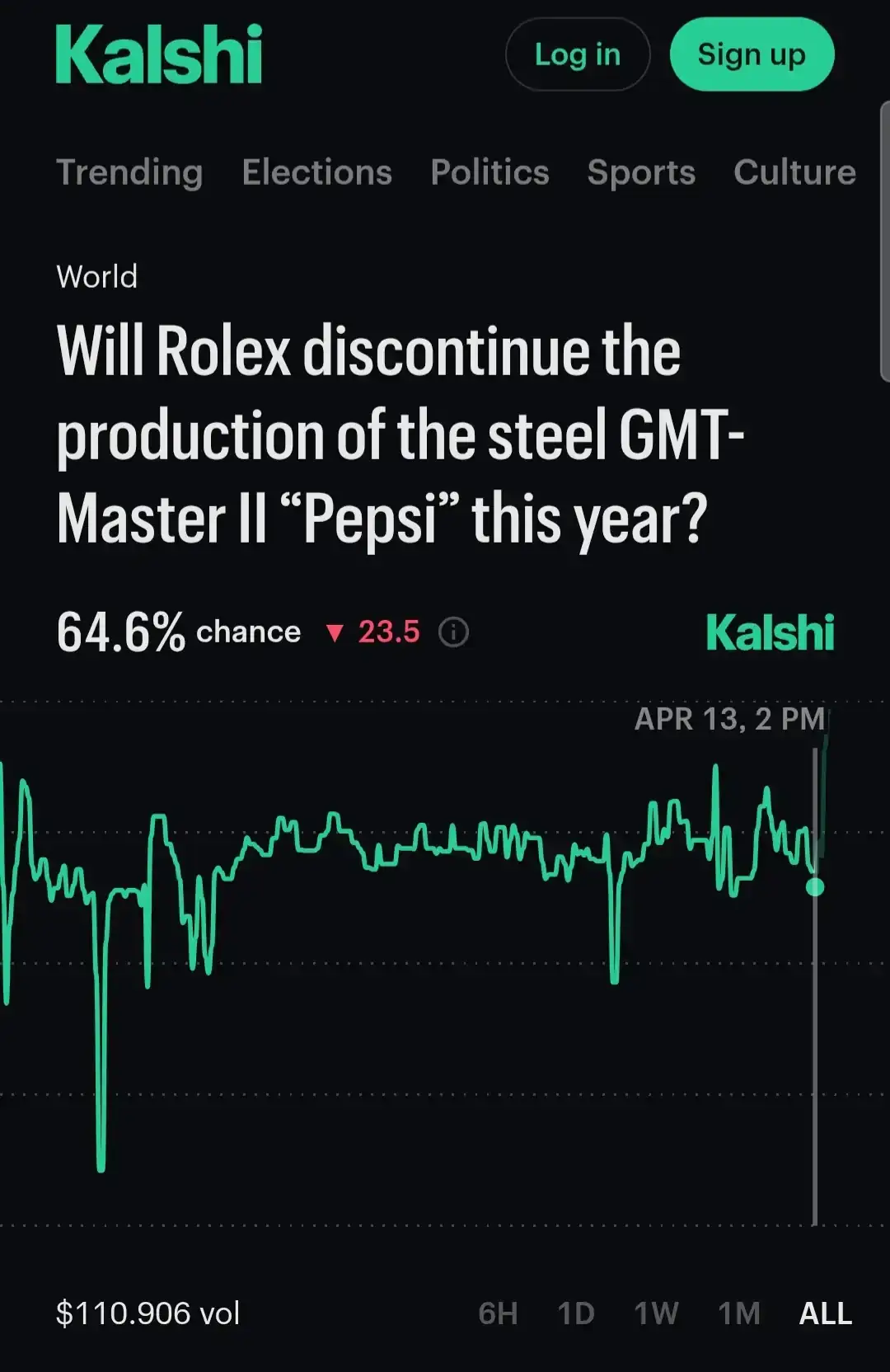Open the World category link

(x=97, y=277)
